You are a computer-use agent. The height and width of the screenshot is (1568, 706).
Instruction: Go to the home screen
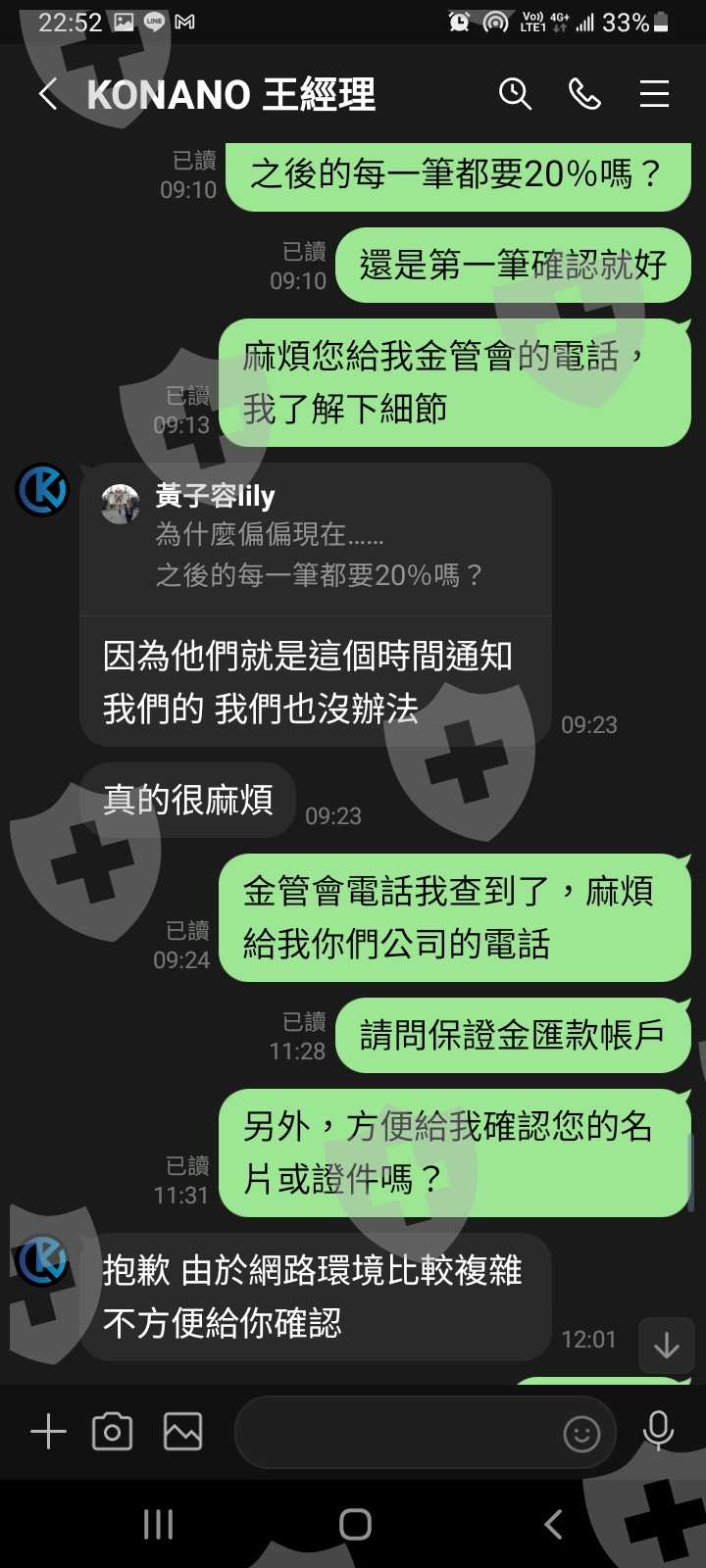pos(355,1524)
